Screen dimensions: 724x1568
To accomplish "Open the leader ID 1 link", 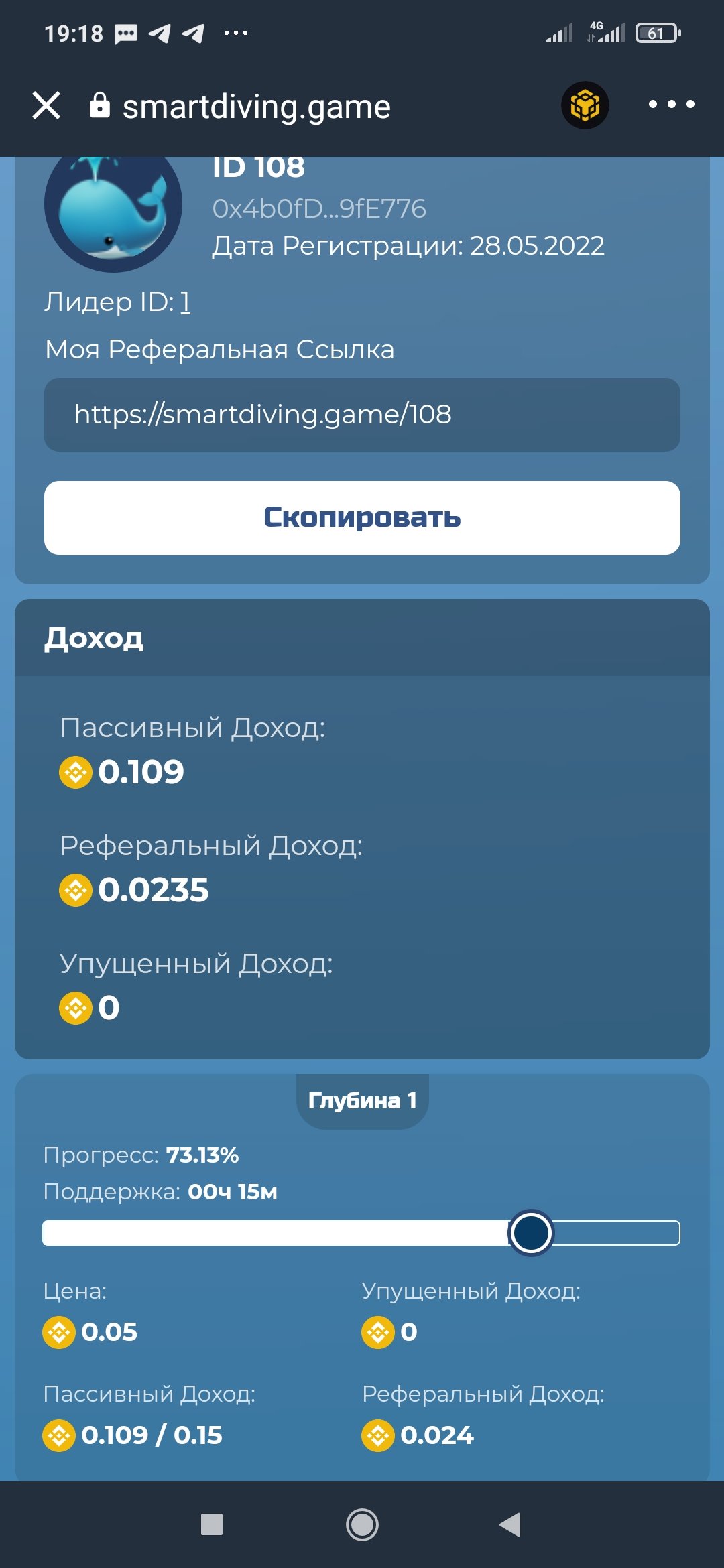I will (x=185, y=302).
